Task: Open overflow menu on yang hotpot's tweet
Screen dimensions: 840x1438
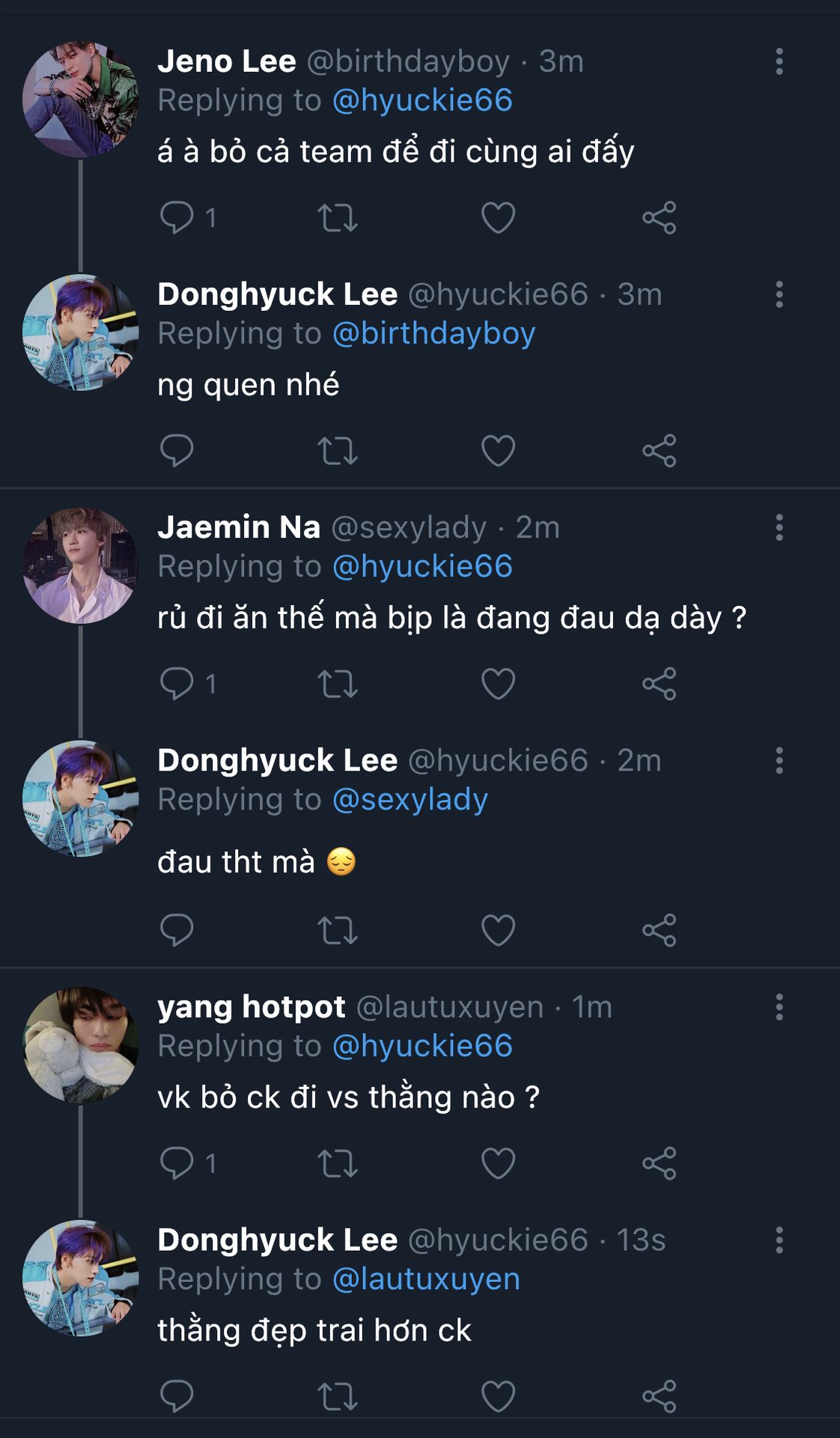Action: pyautogui.click(x=779, y=1007)
